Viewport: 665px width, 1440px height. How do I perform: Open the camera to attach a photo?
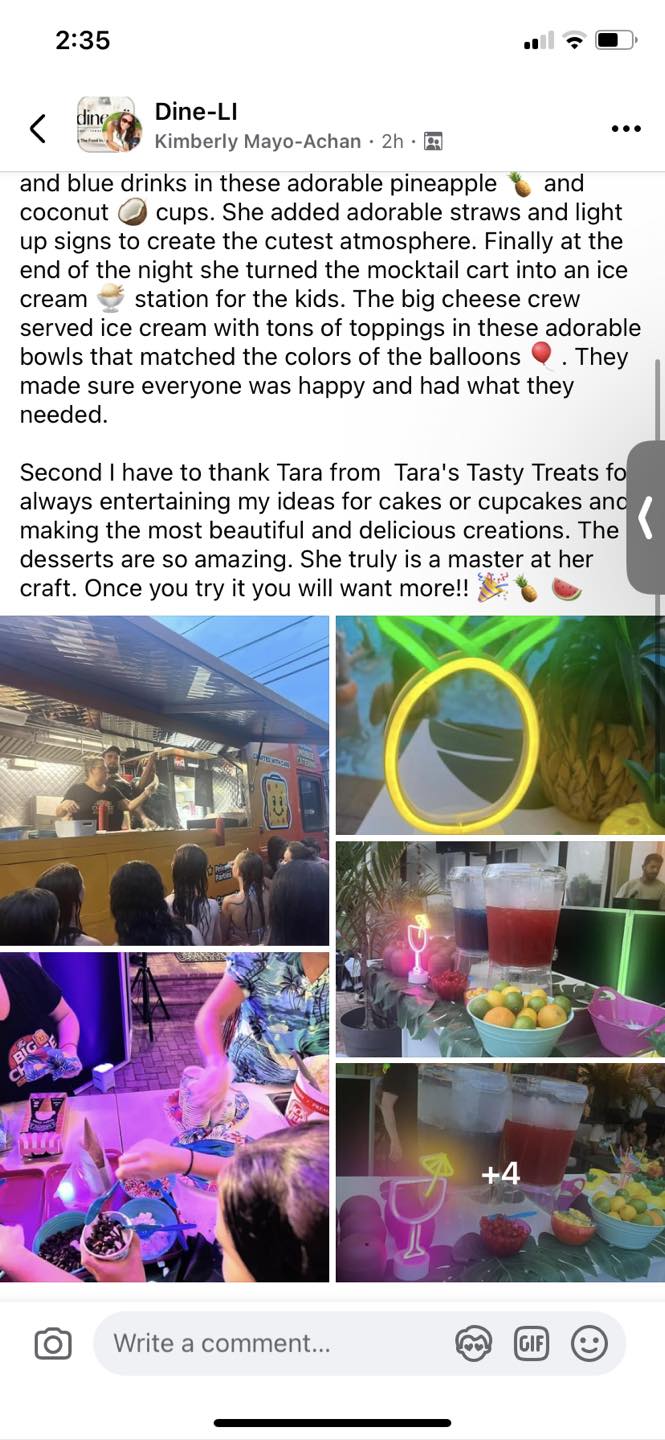click(52, 1343)
